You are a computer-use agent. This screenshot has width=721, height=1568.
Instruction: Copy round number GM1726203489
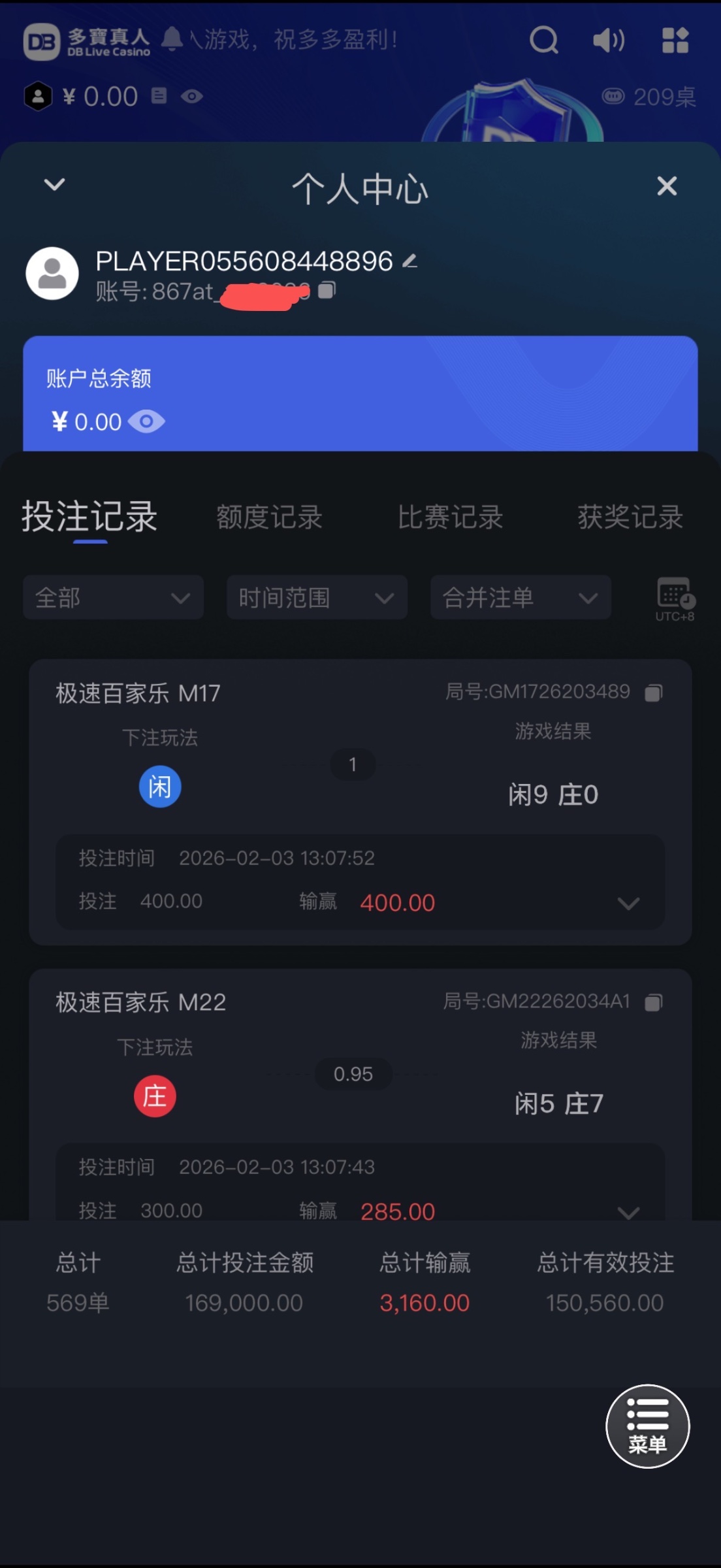tap(654, 693)
